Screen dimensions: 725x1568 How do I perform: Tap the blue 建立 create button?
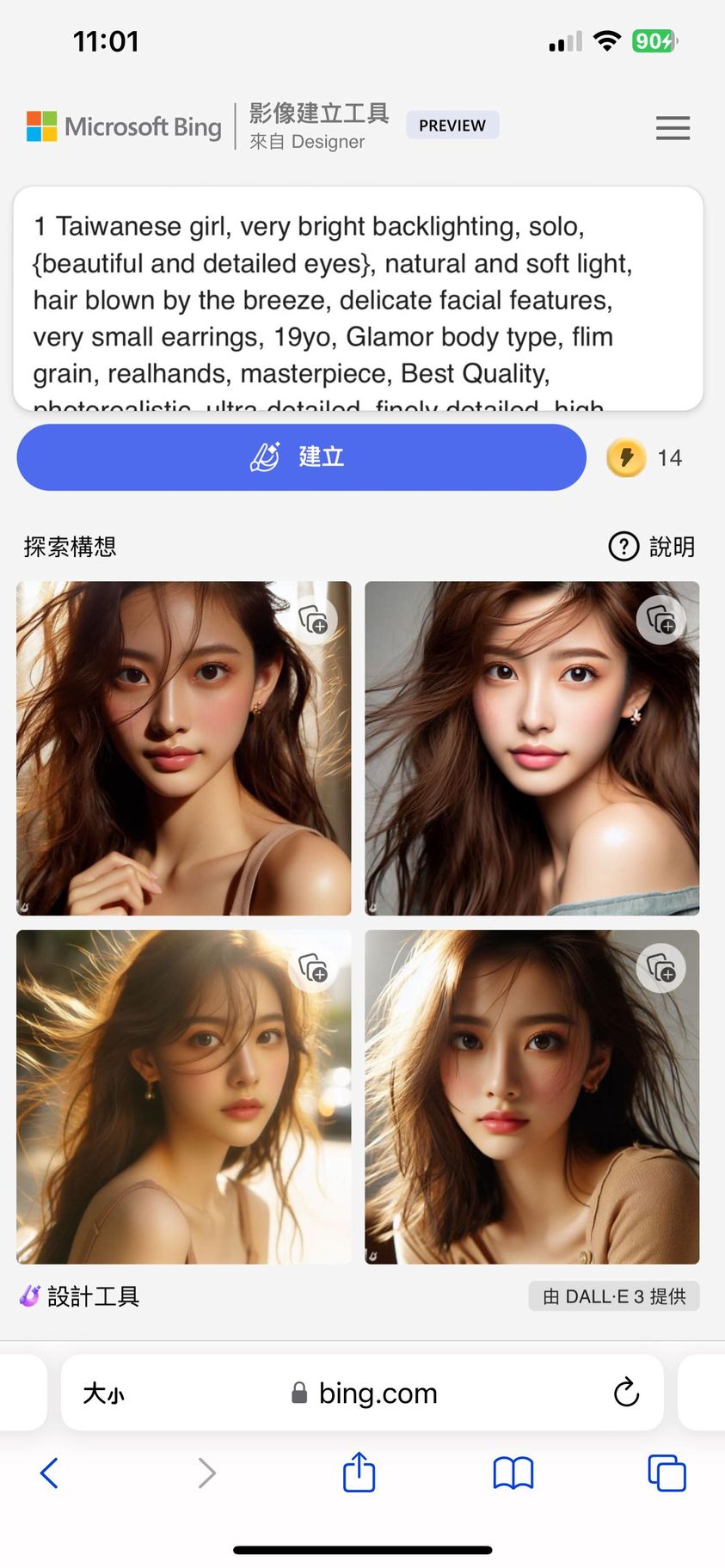click(x=301, y=457)
